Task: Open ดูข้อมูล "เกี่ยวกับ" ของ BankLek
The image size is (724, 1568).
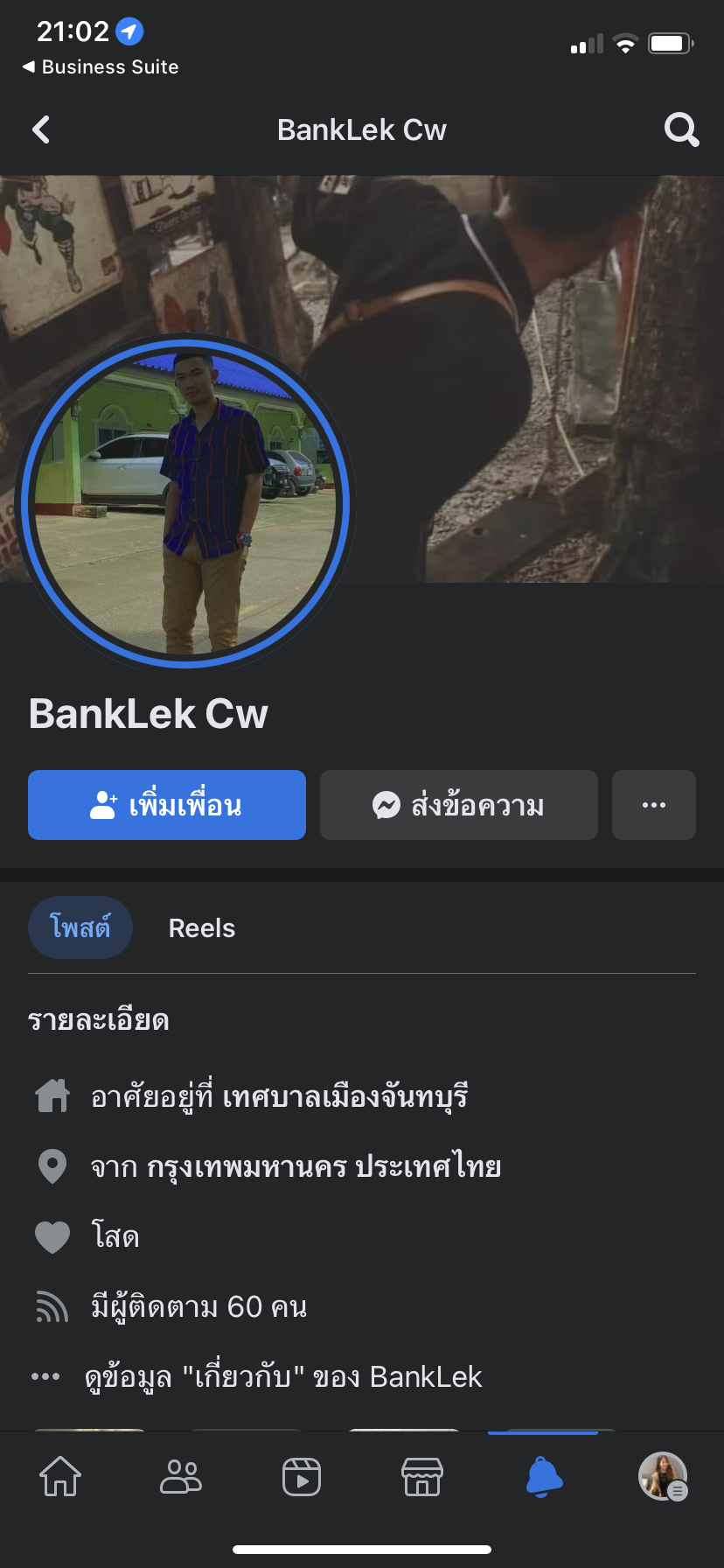Action: [x=283, y=1377]
